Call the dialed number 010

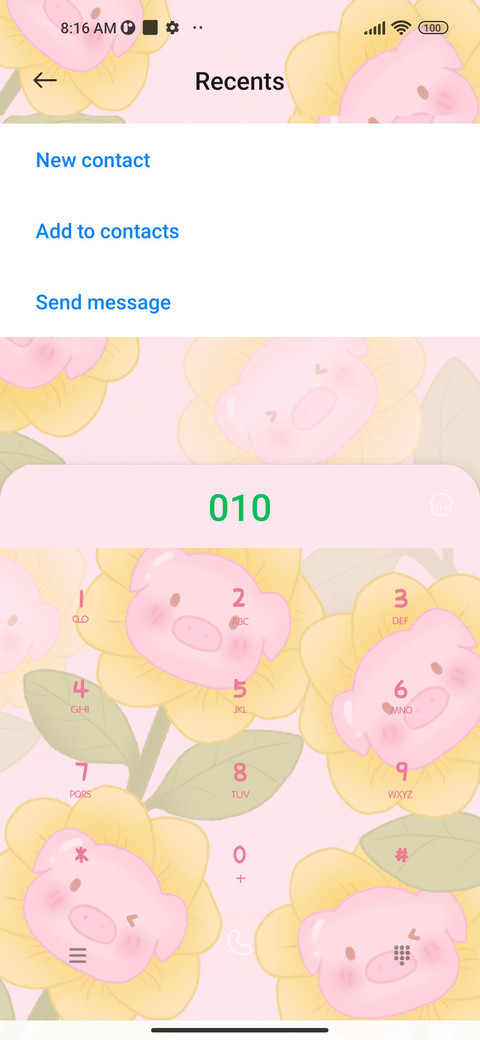tap(239, 942)
